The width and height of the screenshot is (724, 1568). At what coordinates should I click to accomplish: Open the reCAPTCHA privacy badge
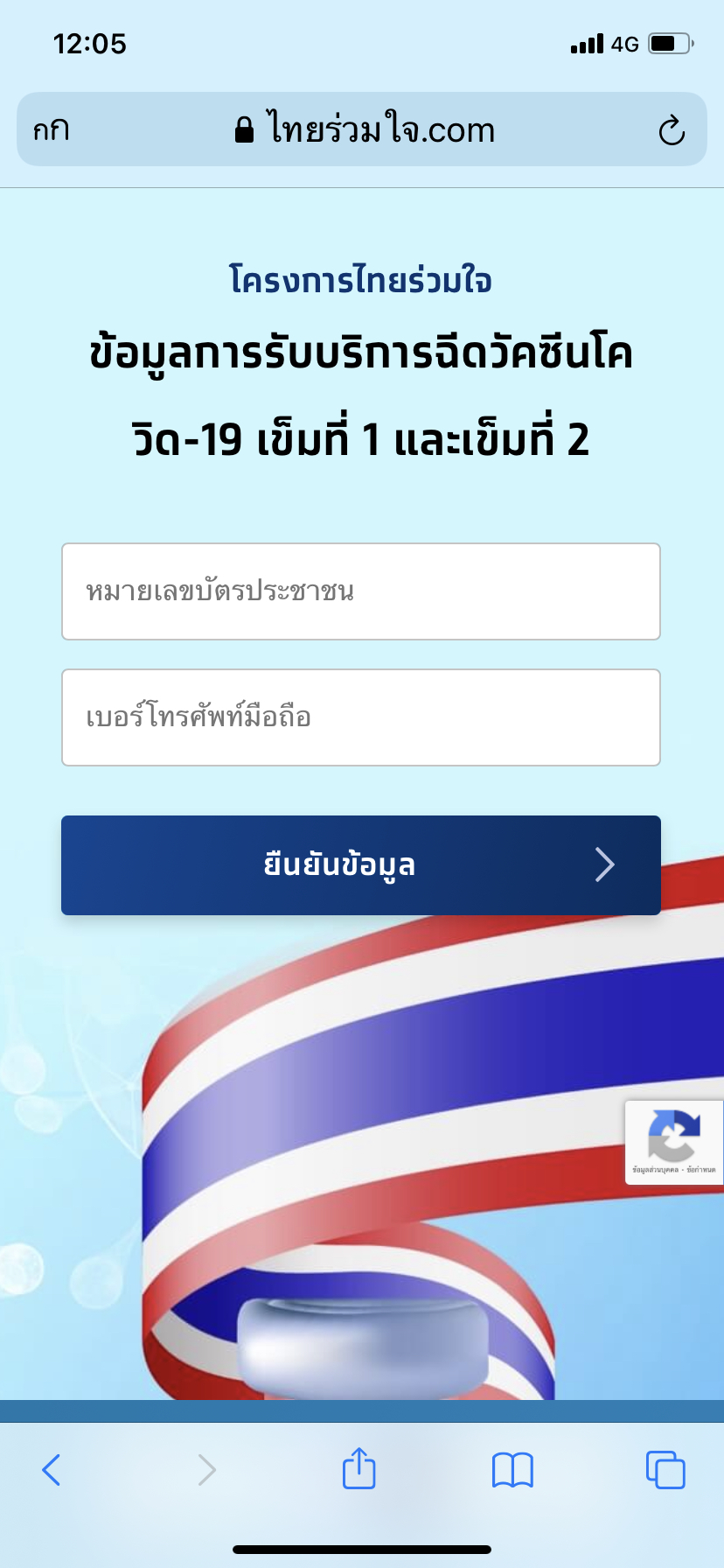673,1142
